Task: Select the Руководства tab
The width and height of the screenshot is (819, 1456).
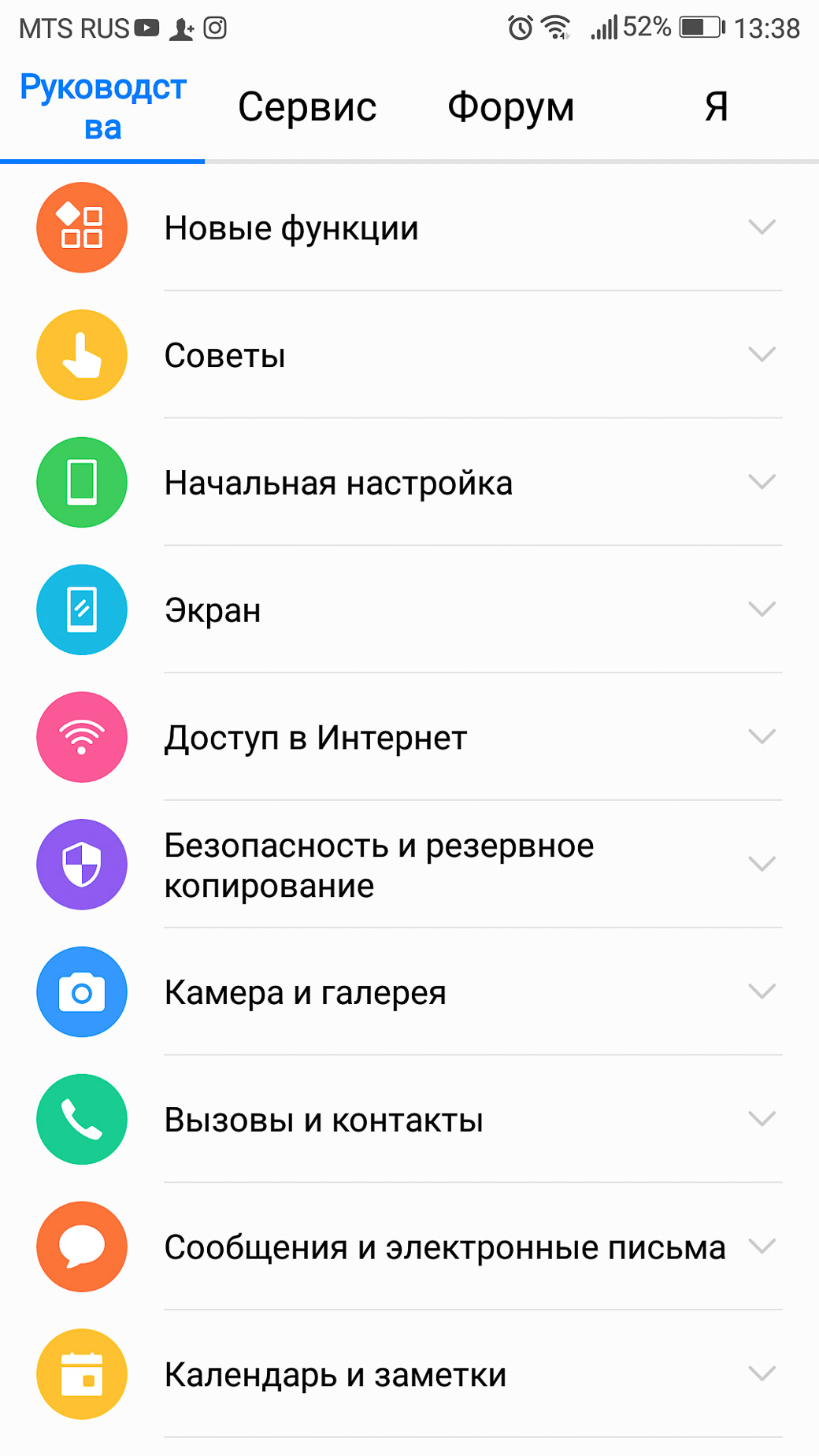Action: tap(102, 107)
